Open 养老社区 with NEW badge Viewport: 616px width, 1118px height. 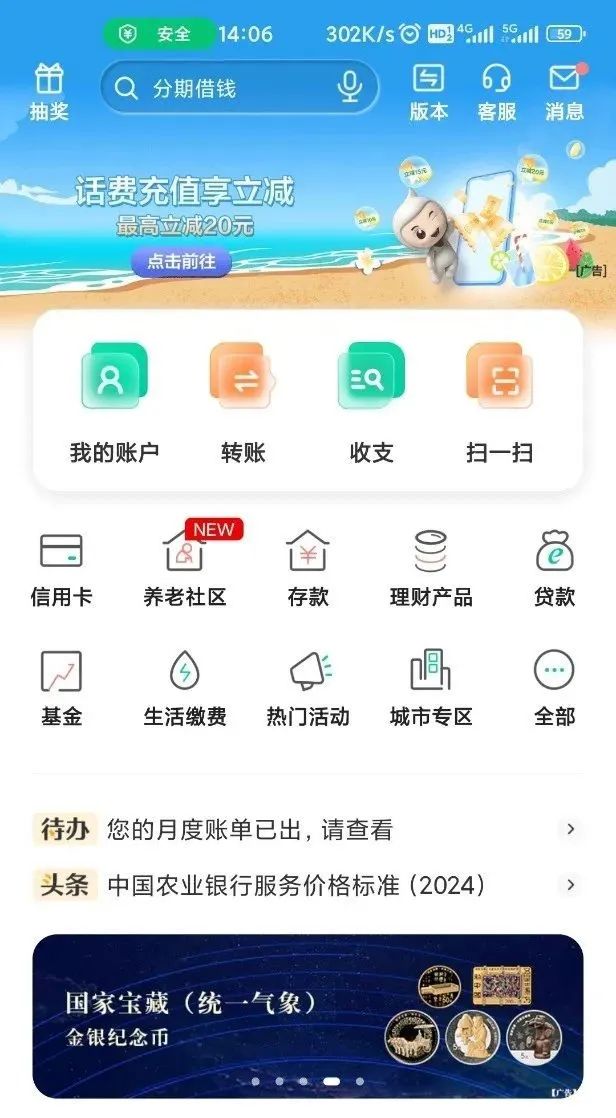tap(185, 568)
